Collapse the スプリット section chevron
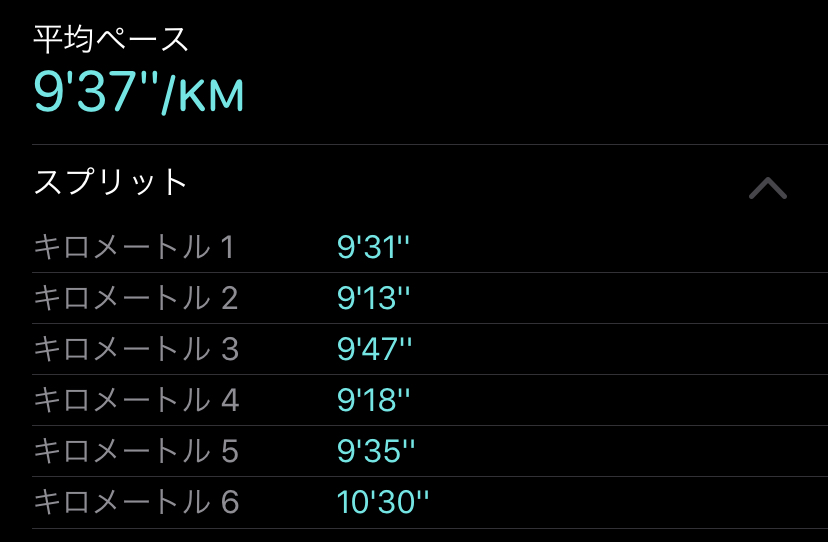 click(767, 188)
